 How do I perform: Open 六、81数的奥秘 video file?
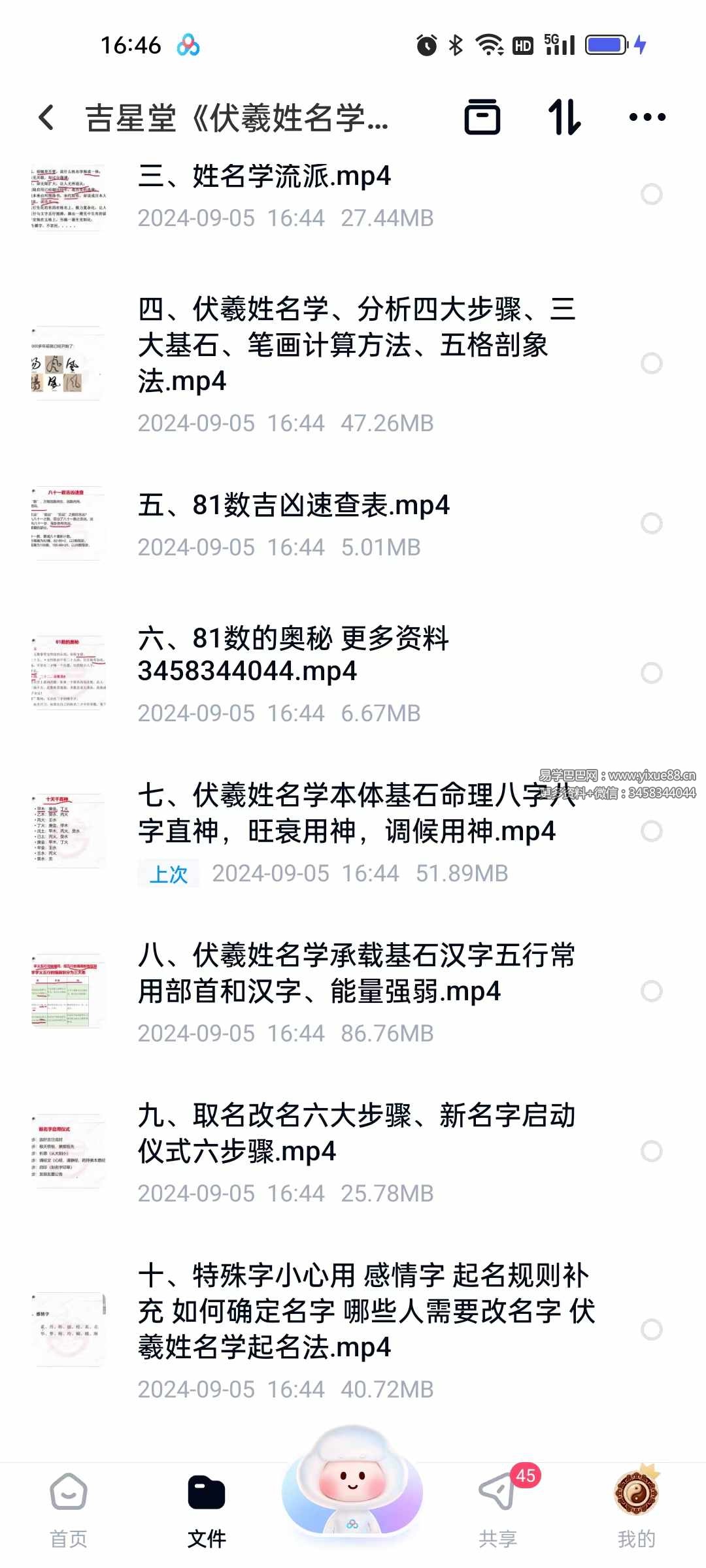pyautogui.click(x=294, y=657)
